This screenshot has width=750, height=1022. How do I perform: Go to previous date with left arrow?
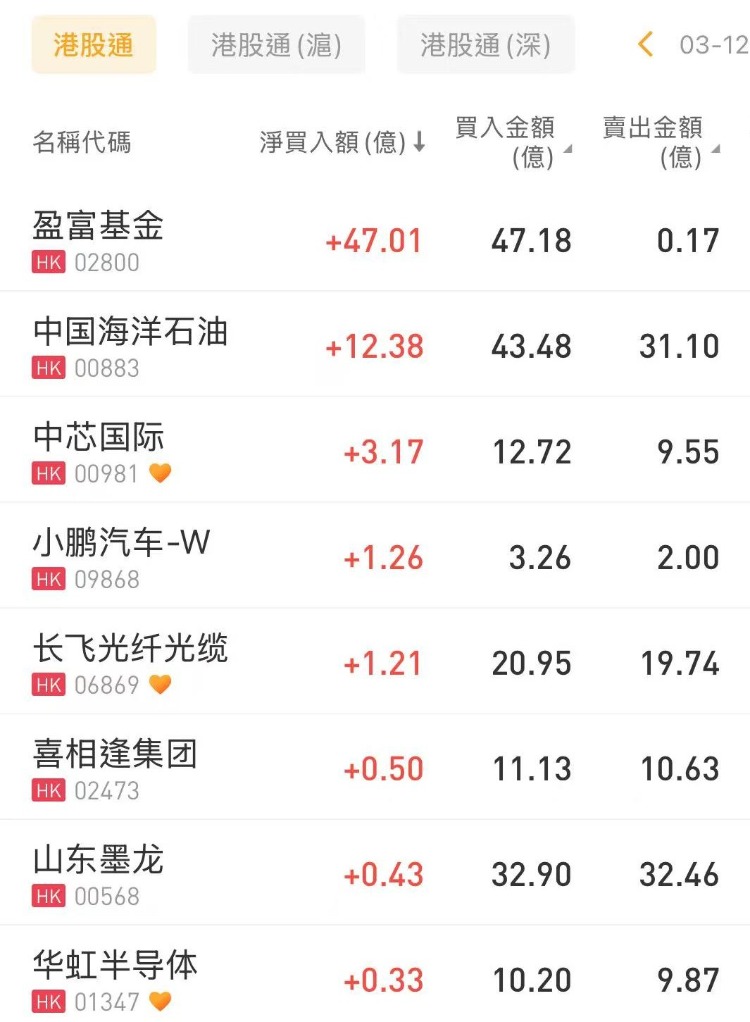click(646, 44)
